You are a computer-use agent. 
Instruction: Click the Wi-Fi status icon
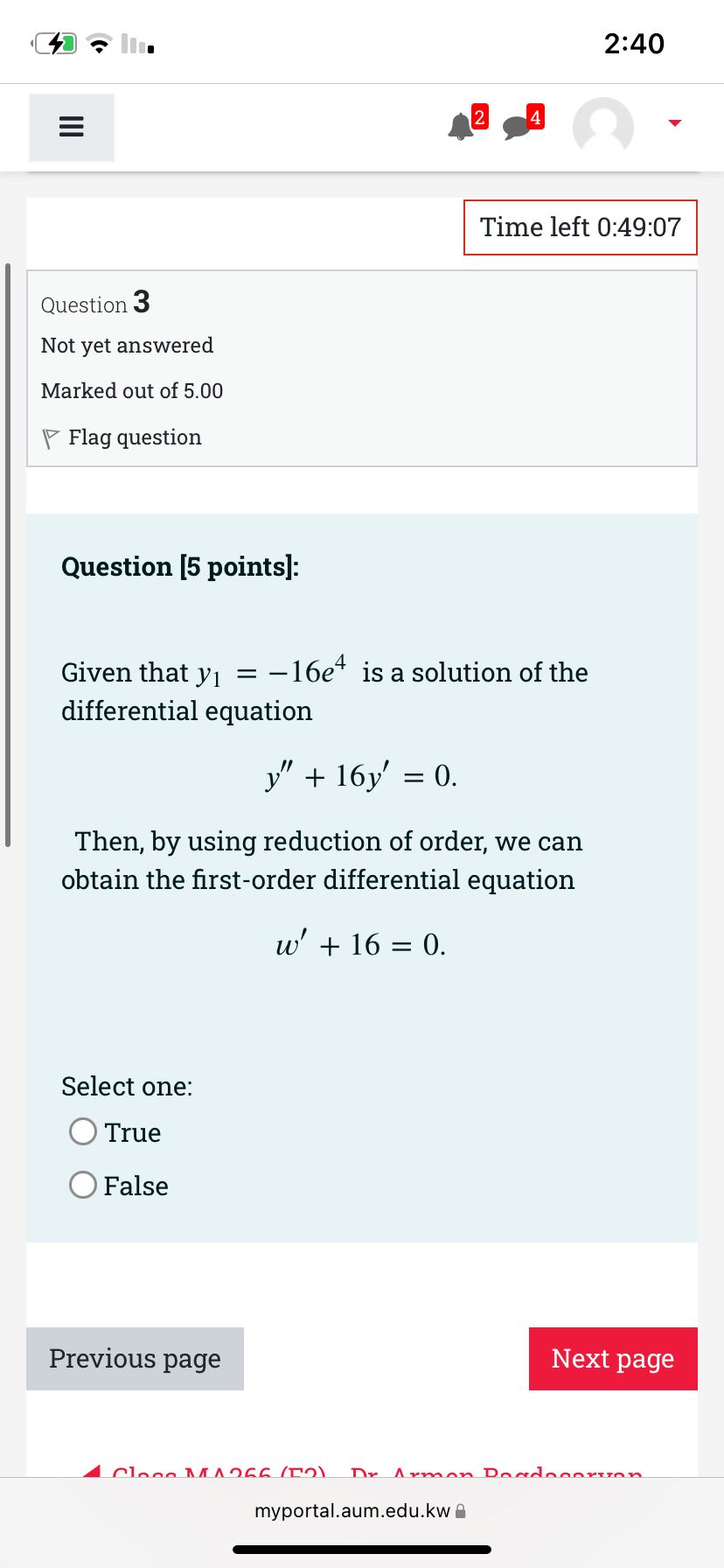pos(98,42)
